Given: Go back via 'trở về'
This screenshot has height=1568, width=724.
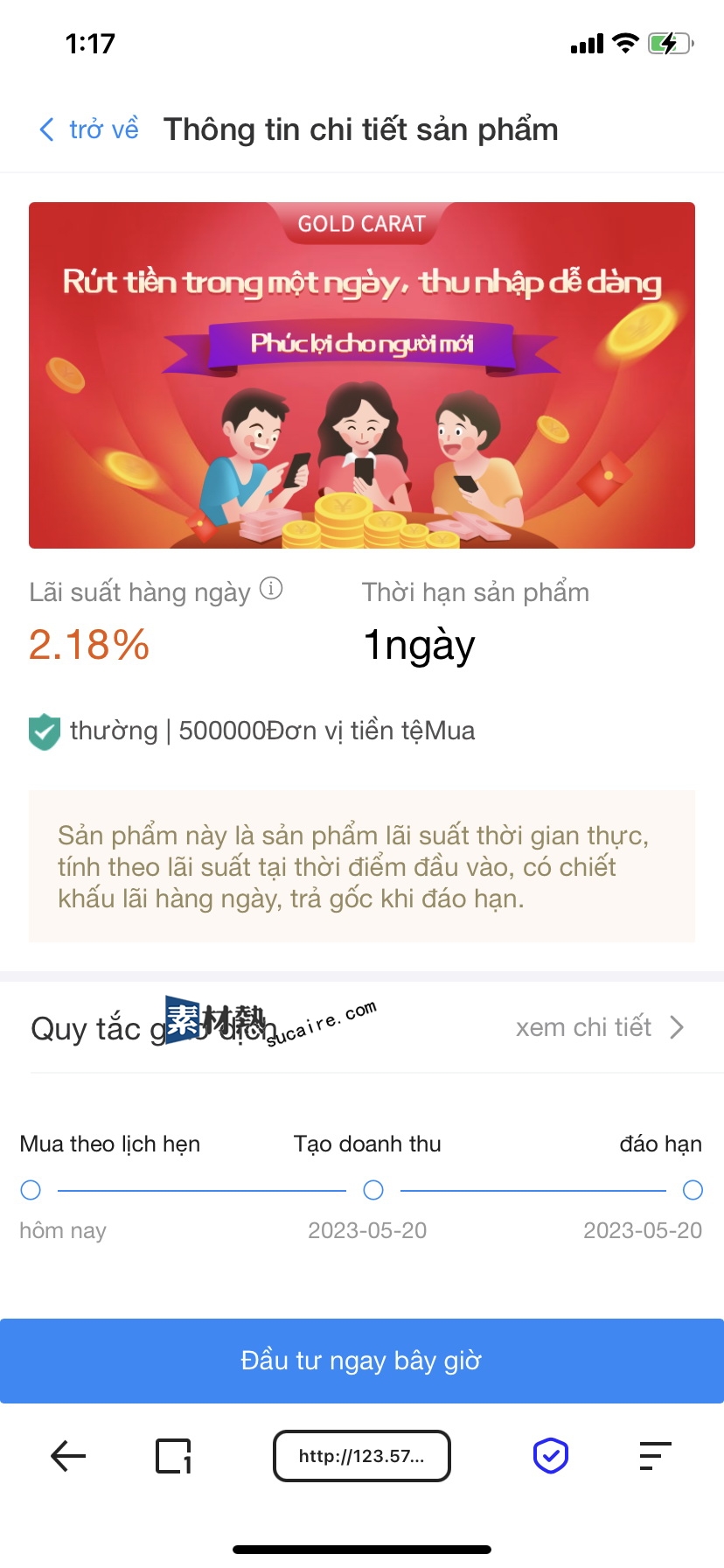Looking at the screenshot, I should [88, 129].
